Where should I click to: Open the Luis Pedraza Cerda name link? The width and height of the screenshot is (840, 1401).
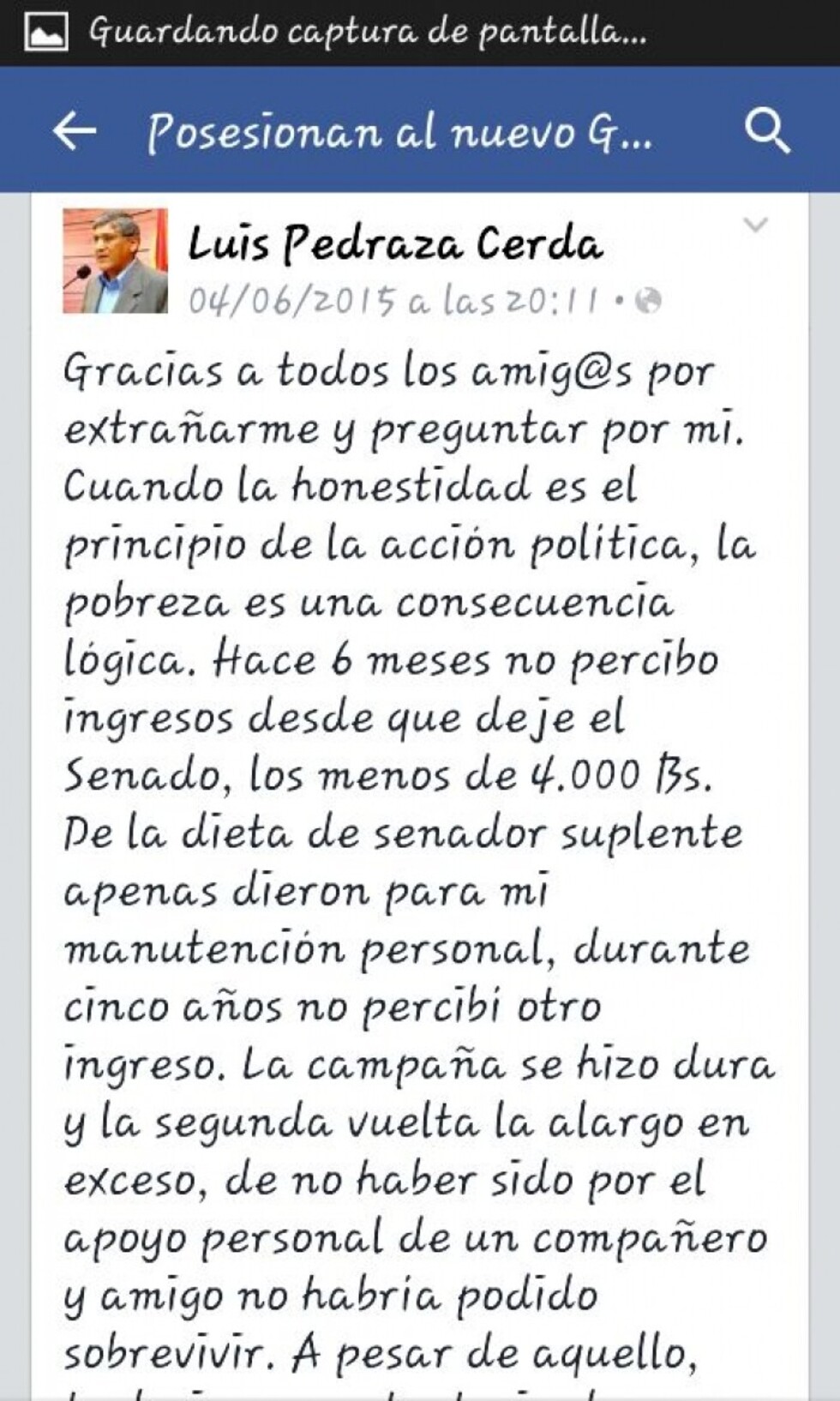point(395,244)
